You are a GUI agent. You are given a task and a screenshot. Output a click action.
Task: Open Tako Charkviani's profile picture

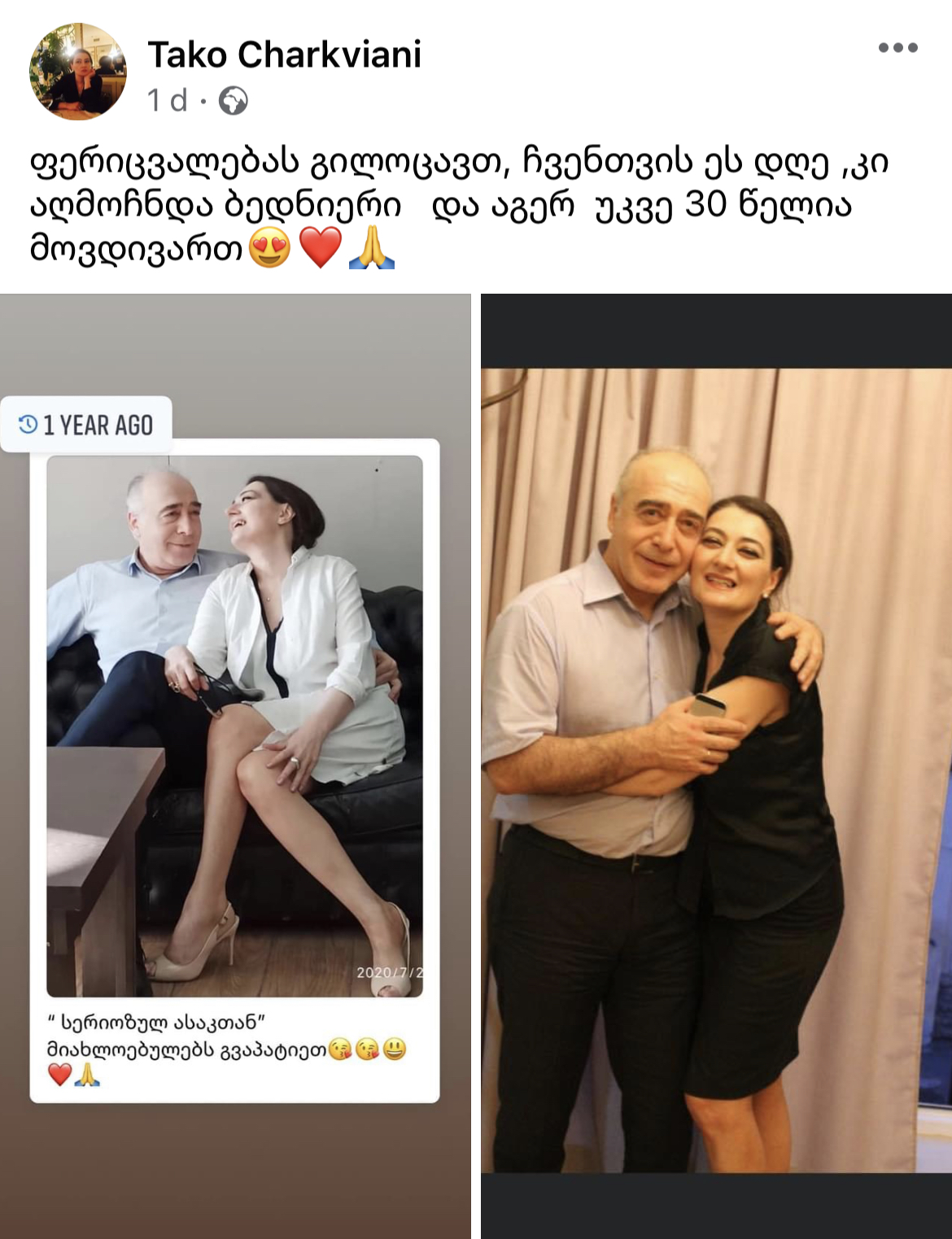[x=78, y=72]
